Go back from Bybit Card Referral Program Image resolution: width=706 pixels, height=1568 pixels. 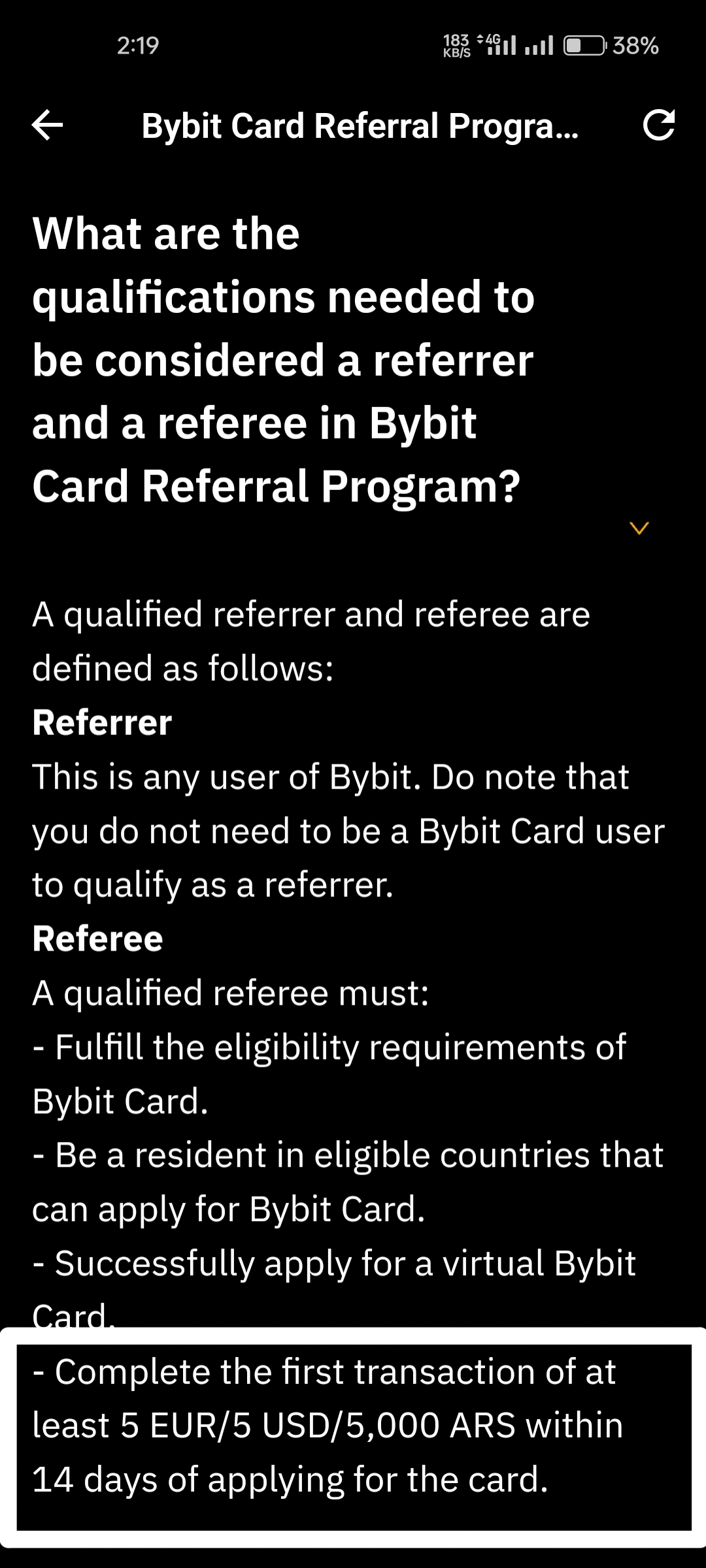point(48,125)
